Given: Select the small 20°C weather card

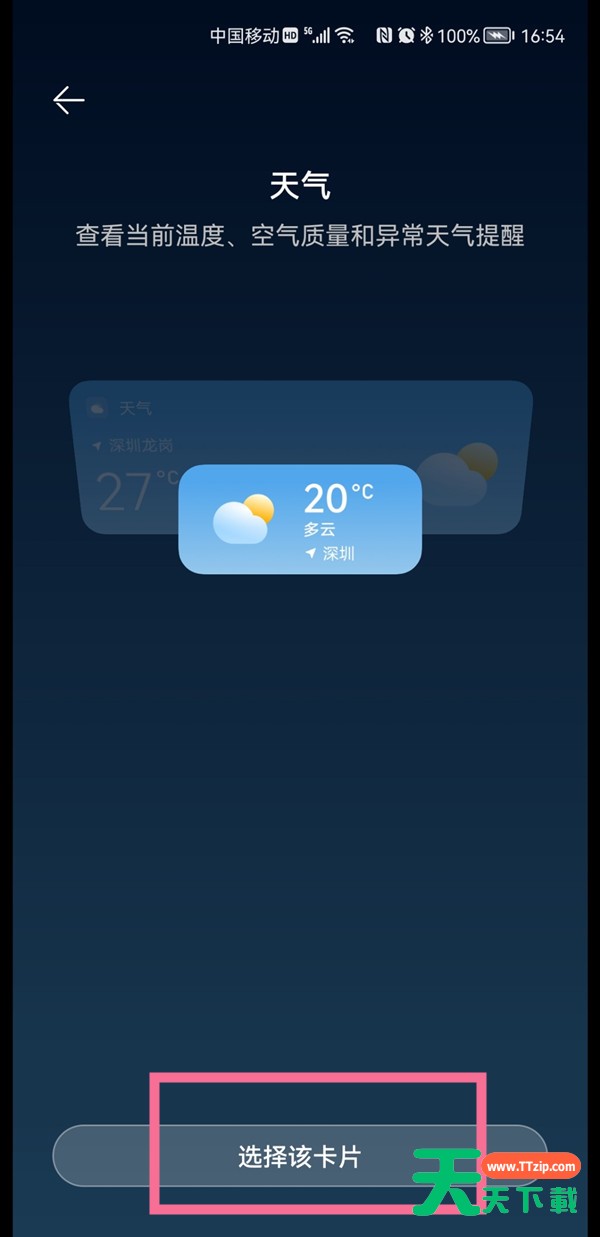Looking at the screenshot, I should pos(300,519).
